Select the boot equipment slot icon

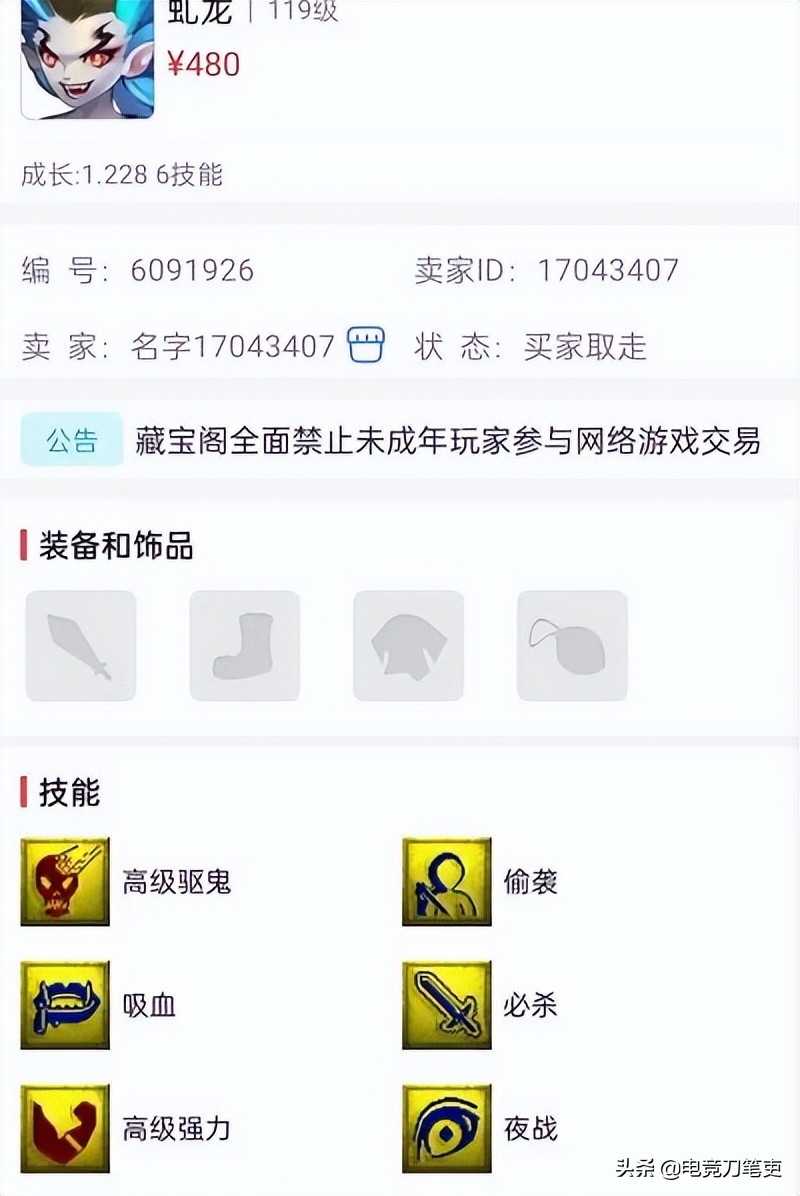(x=243, y=644)
